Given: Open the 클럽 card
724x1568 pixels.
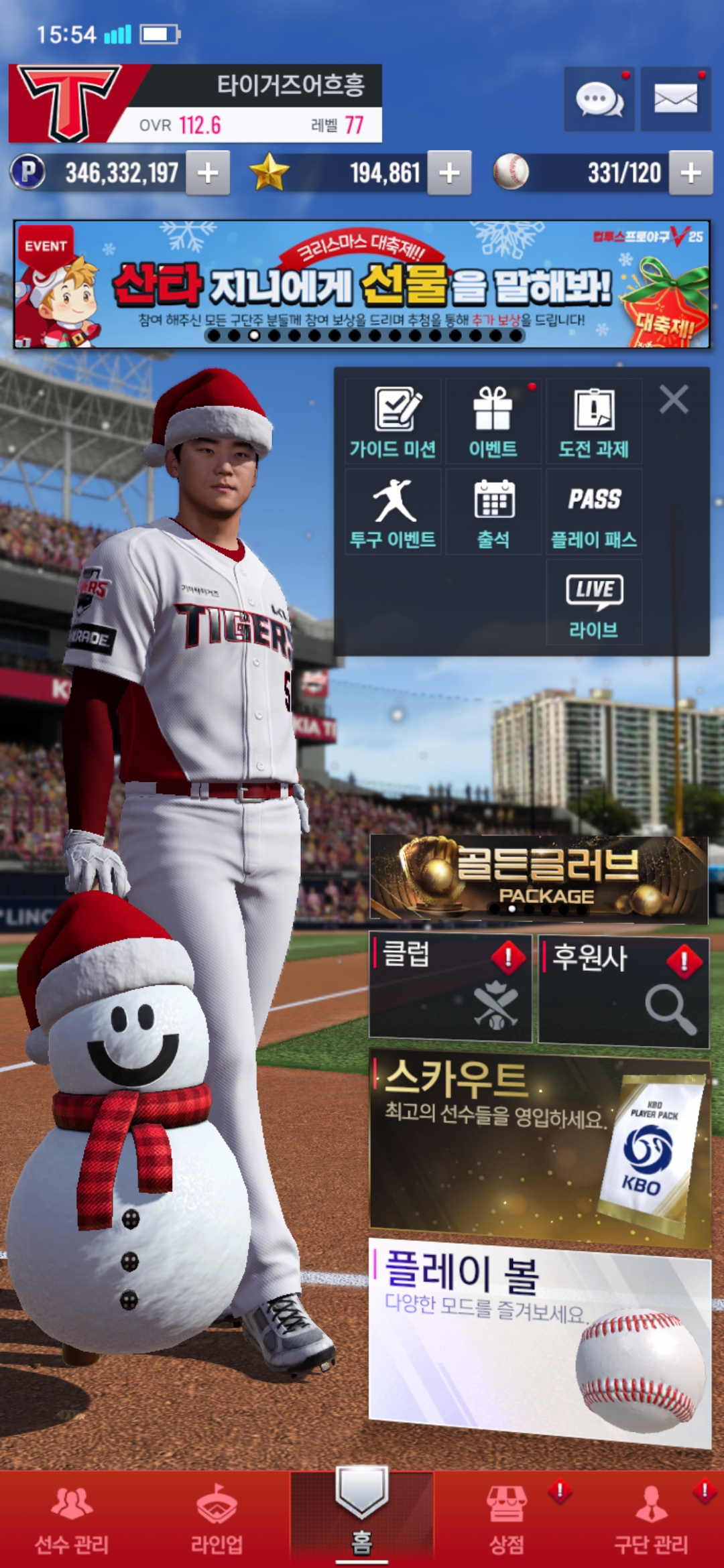Looking at the screenshot, I should point(450,988).
